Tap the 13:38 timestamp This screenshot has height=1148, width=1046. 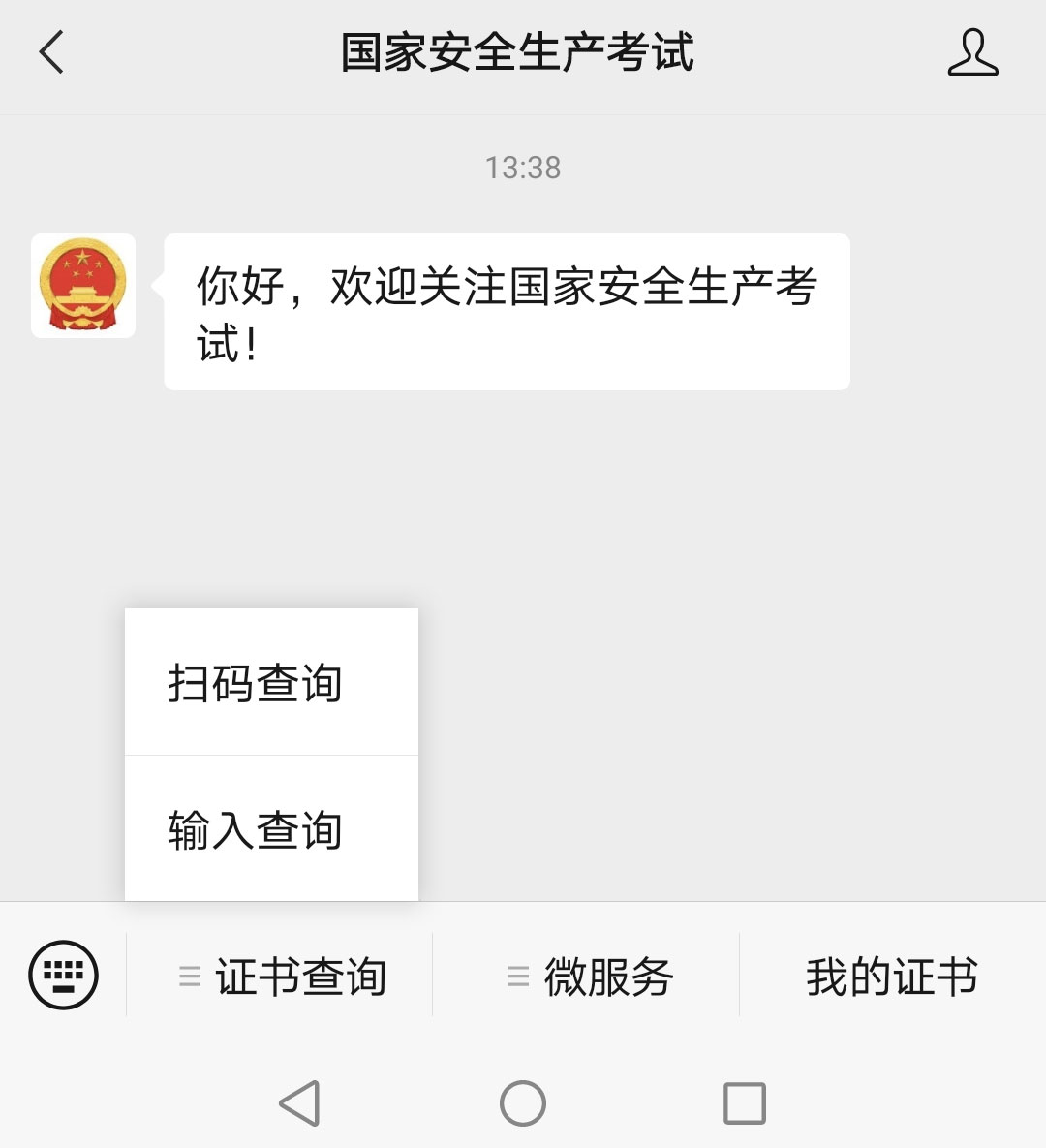[x=523, y=168]
